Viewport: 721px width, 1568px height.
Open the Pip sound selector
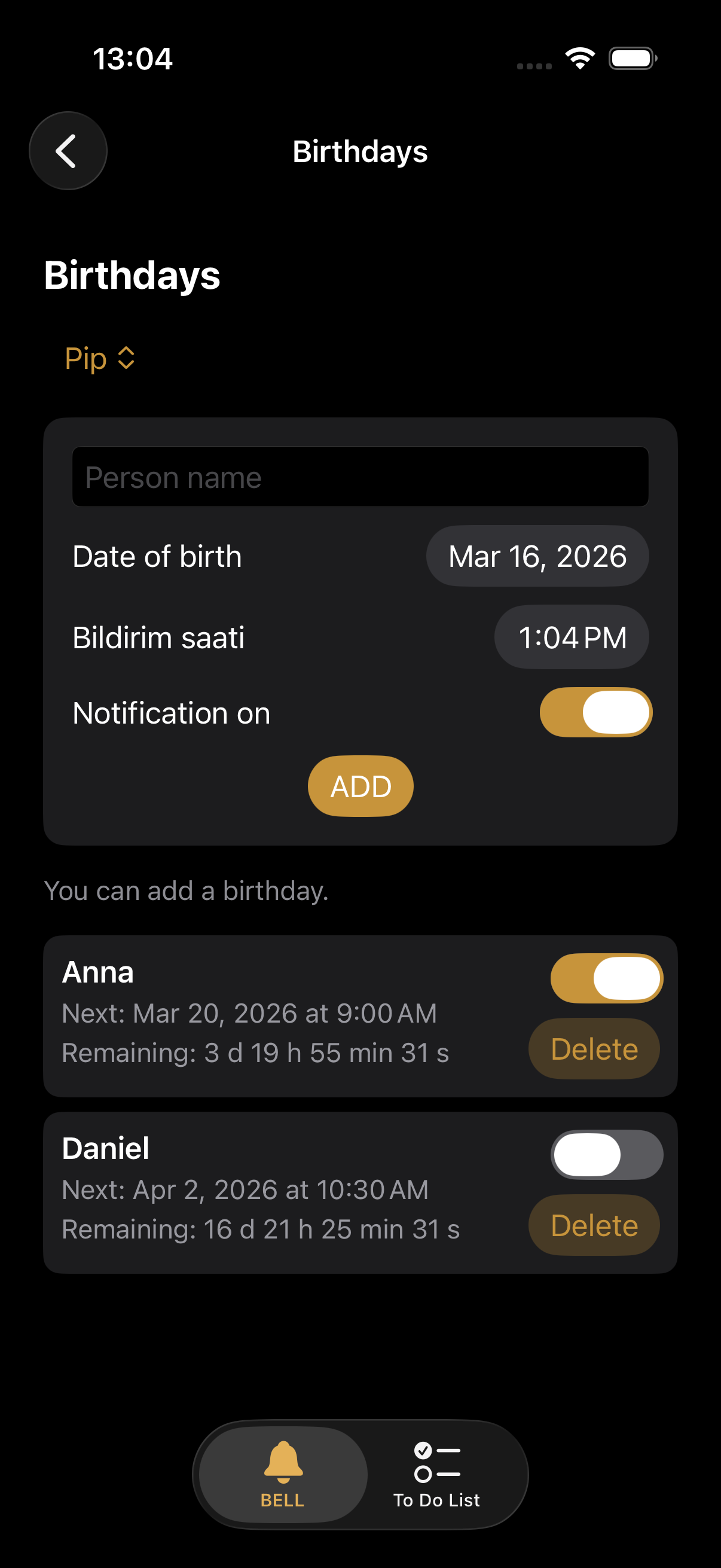click(x=100, y=359)
